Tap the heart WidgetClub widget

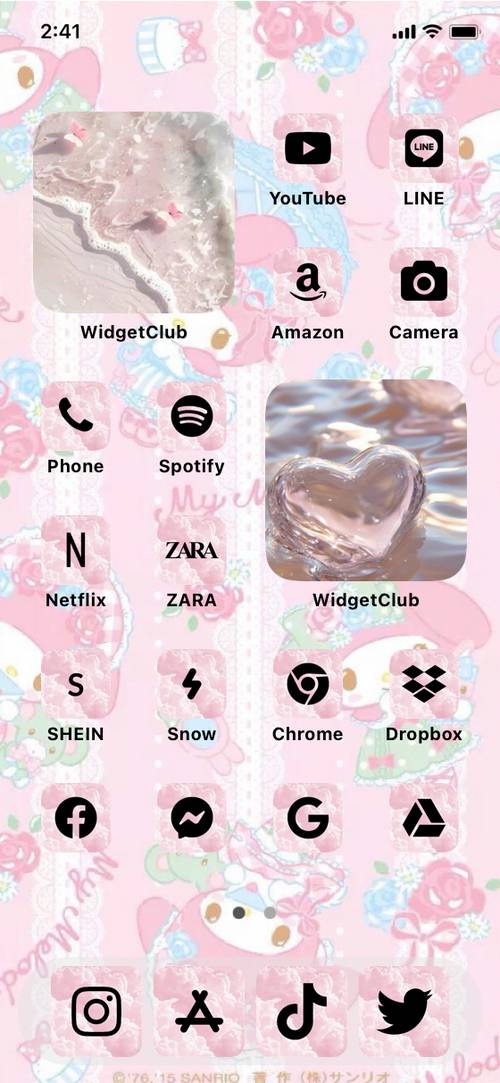(x=365, y=480)
